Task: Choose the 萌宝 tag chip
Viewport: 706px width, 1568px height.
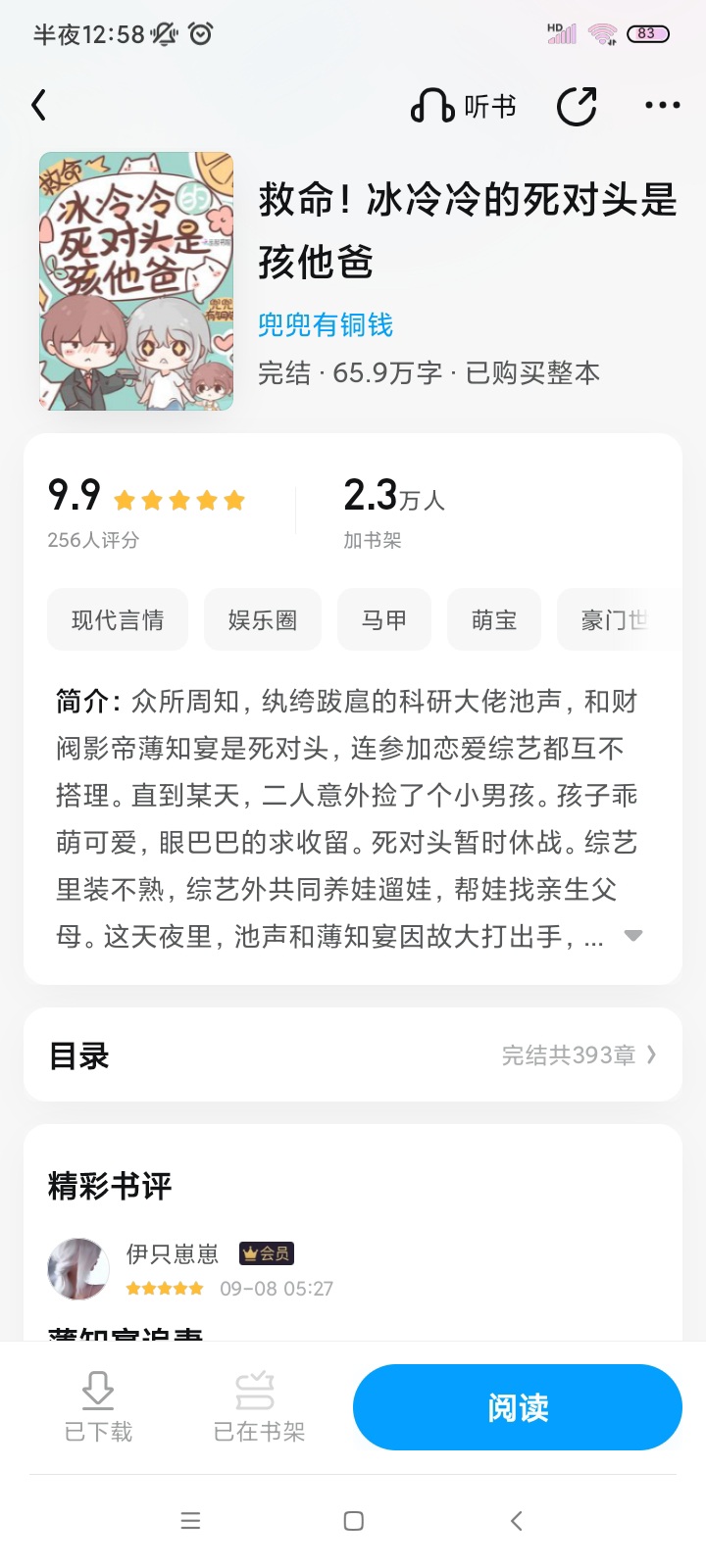Action: tap(494, 619)
